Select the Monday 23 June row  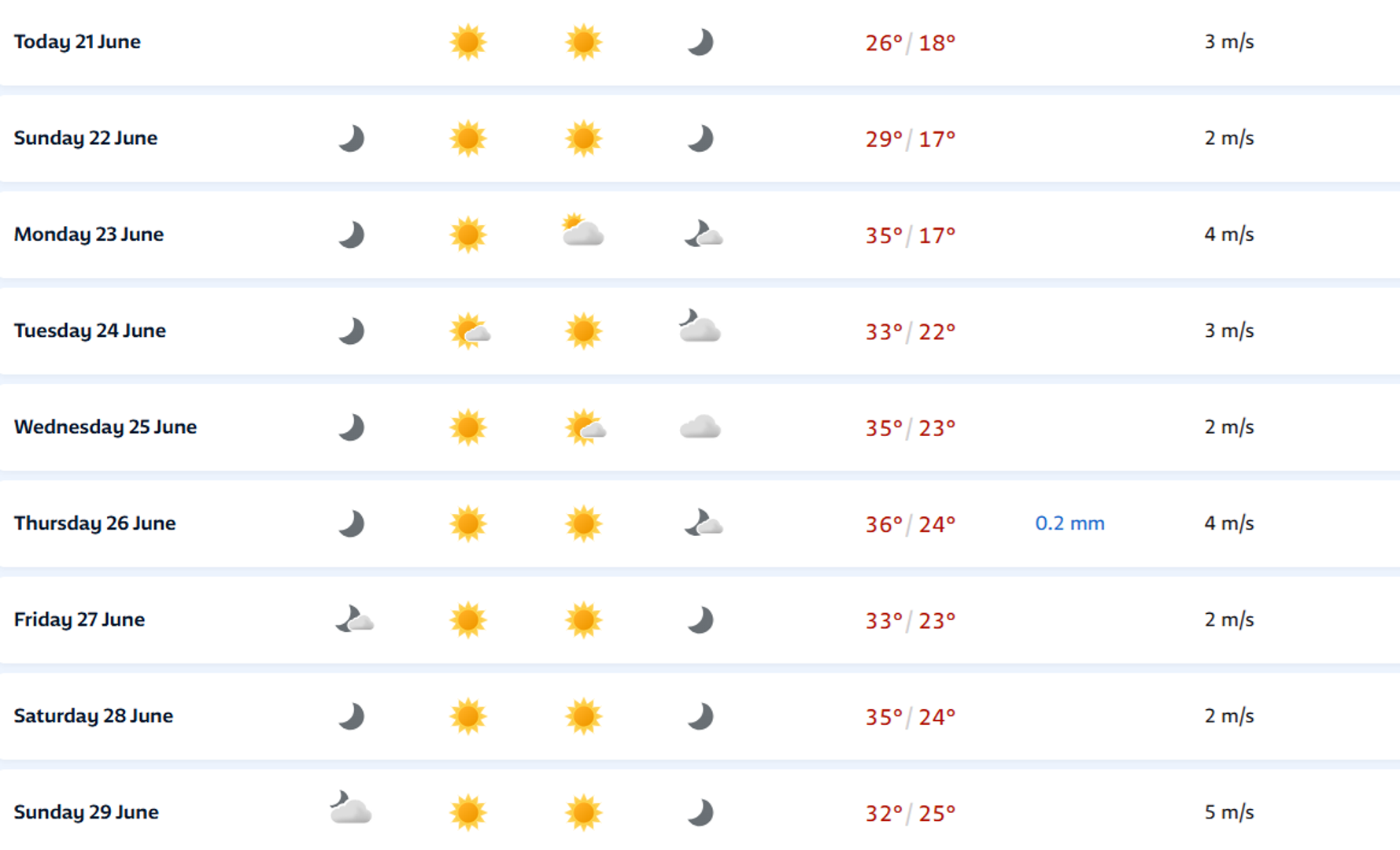89,235
